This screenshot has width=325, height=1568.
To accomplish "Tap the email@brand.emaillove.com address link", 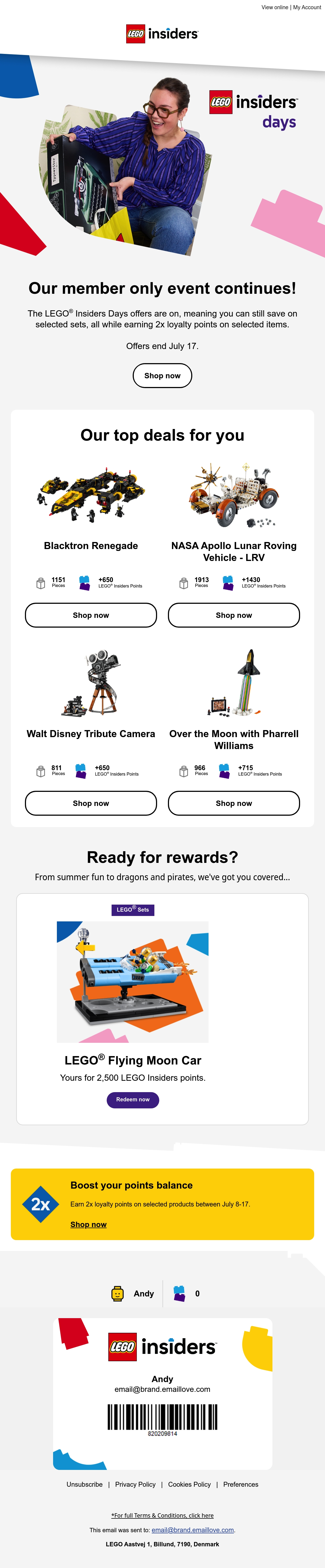I will pyautogui.click(x=193, y=1530).
